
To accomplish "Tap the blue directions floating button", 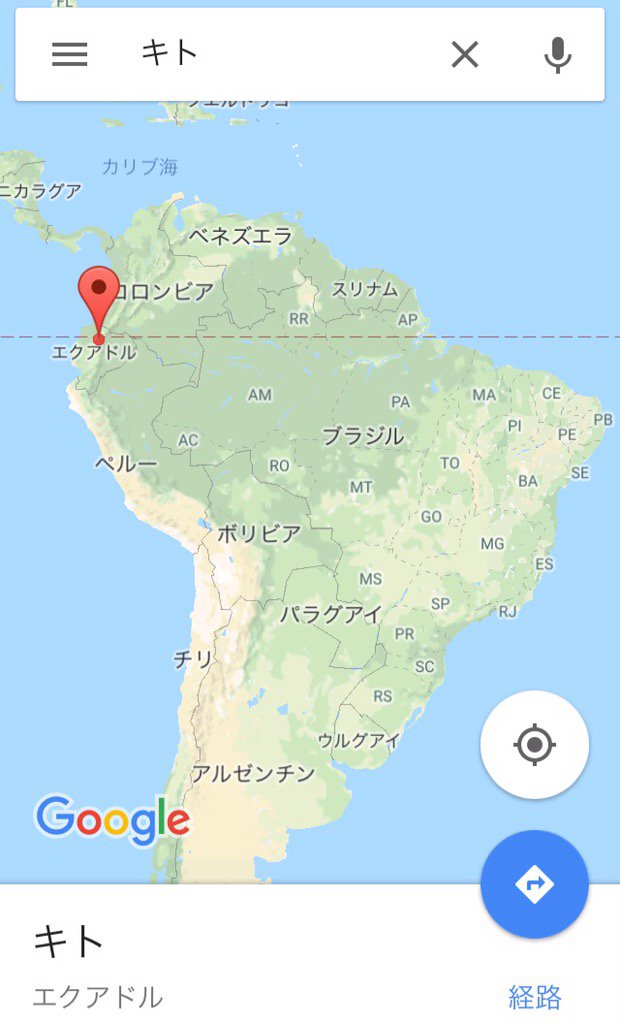I will (534, 884).
